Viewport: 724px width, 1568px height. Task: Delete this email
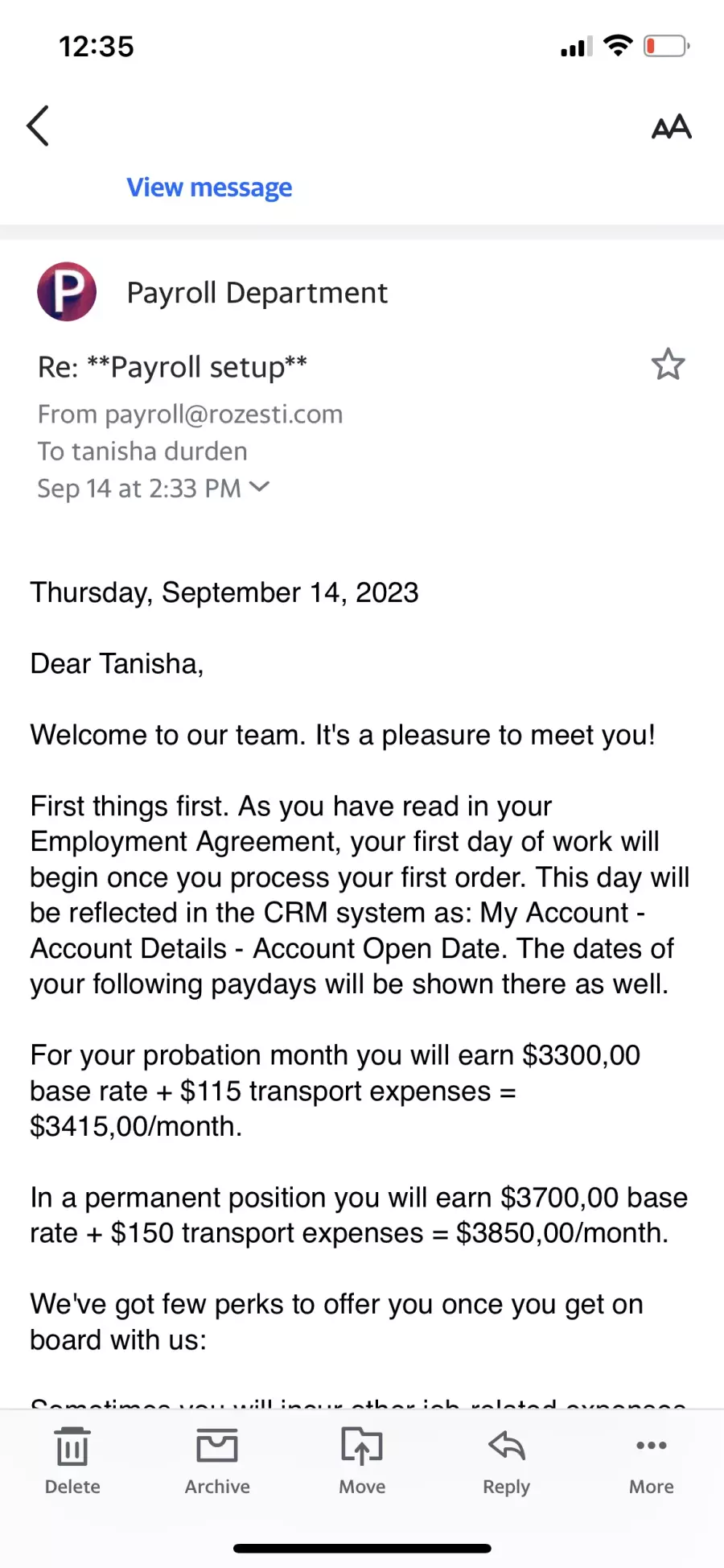(x=72, y=1461)
